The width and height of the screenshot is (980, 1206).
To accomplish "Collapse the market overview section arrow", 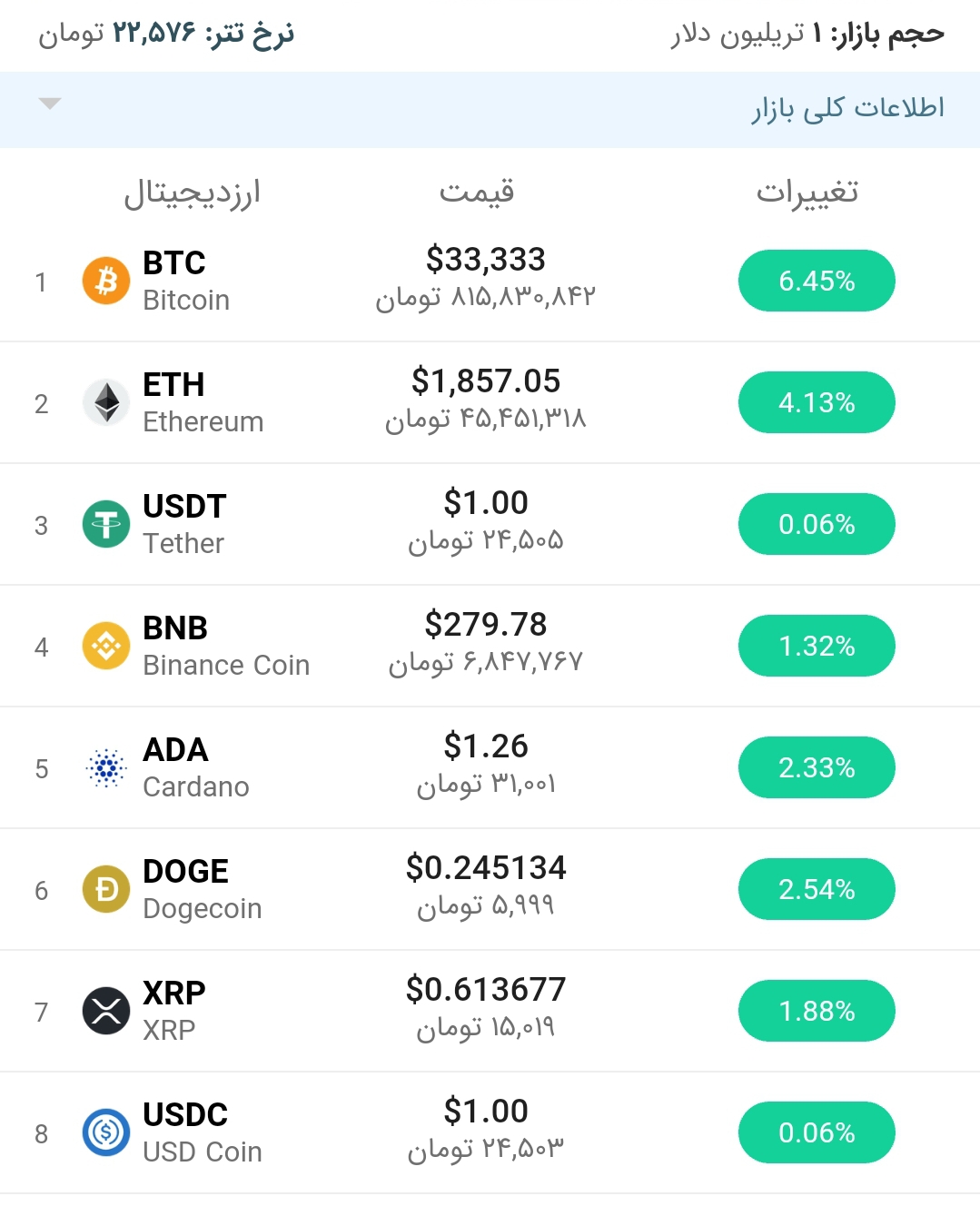I will (x=51, y=104).
